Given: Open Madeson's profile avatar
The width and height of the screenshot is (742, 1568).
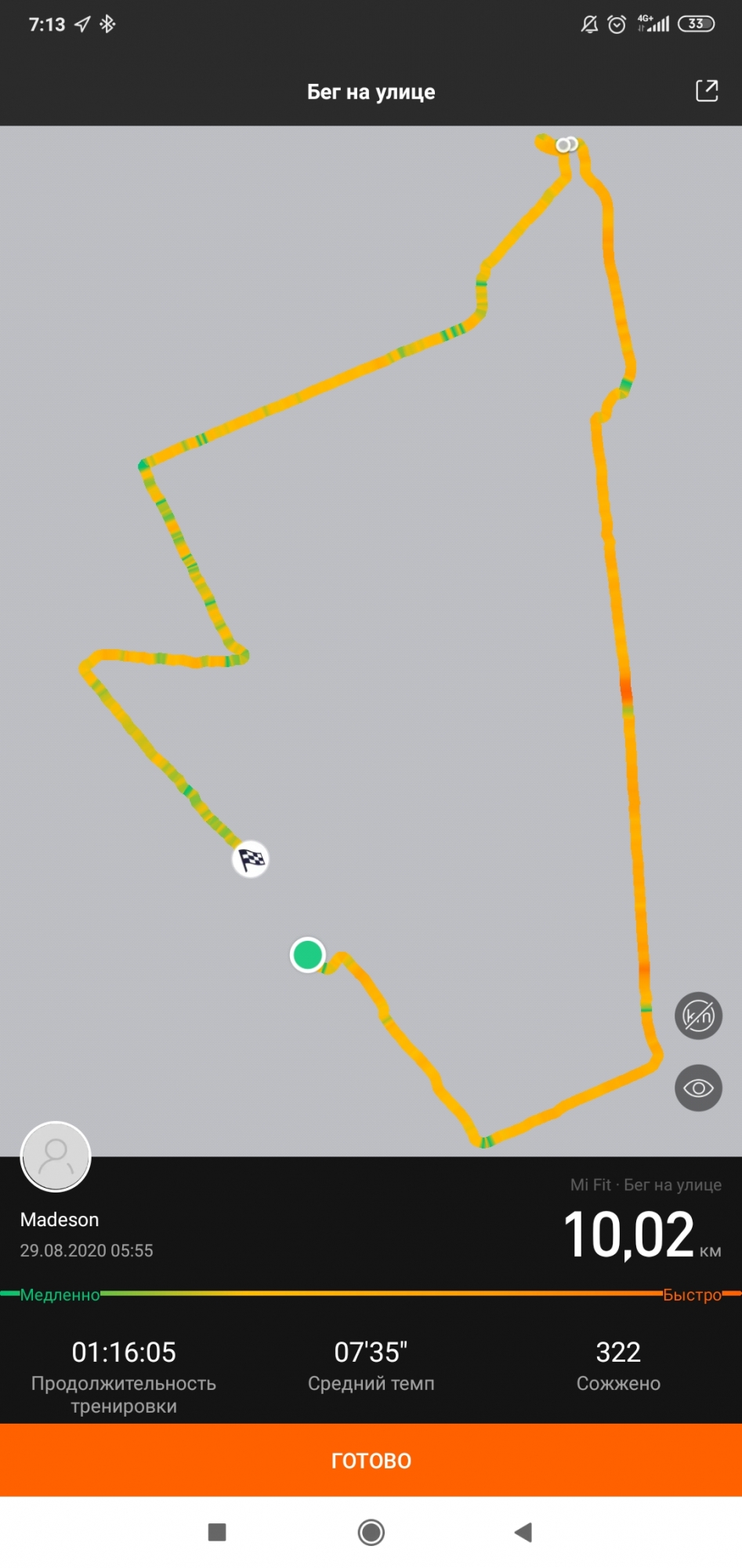Looking at the screenshot, I should coord(56,1156).
